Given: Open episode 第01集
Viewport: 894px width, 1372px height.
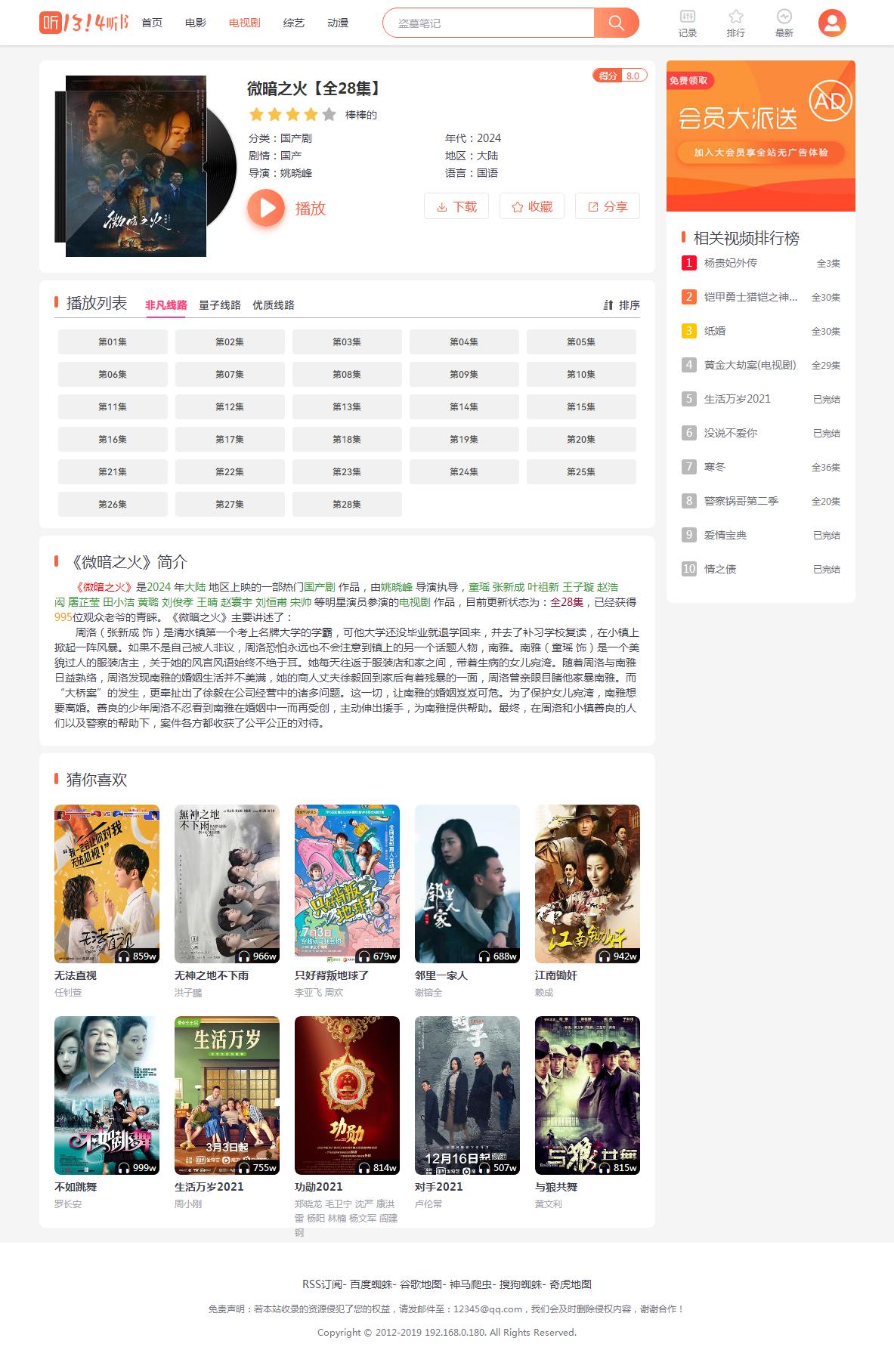Looking at the screenshot, I should [113, 342].
